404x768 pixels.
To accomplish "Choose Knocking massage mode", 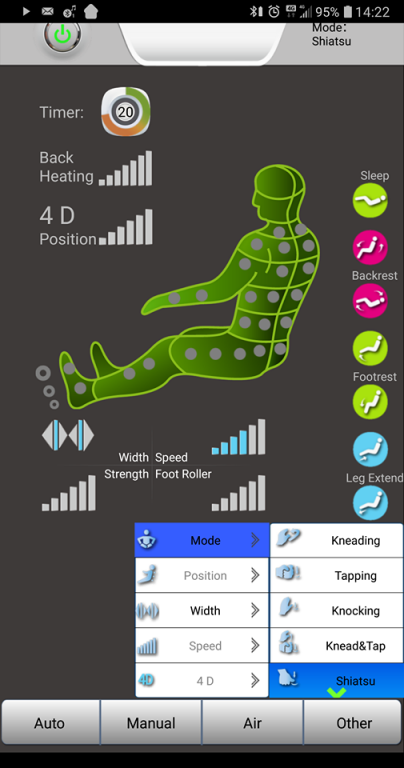I will (x=336, y=610).
